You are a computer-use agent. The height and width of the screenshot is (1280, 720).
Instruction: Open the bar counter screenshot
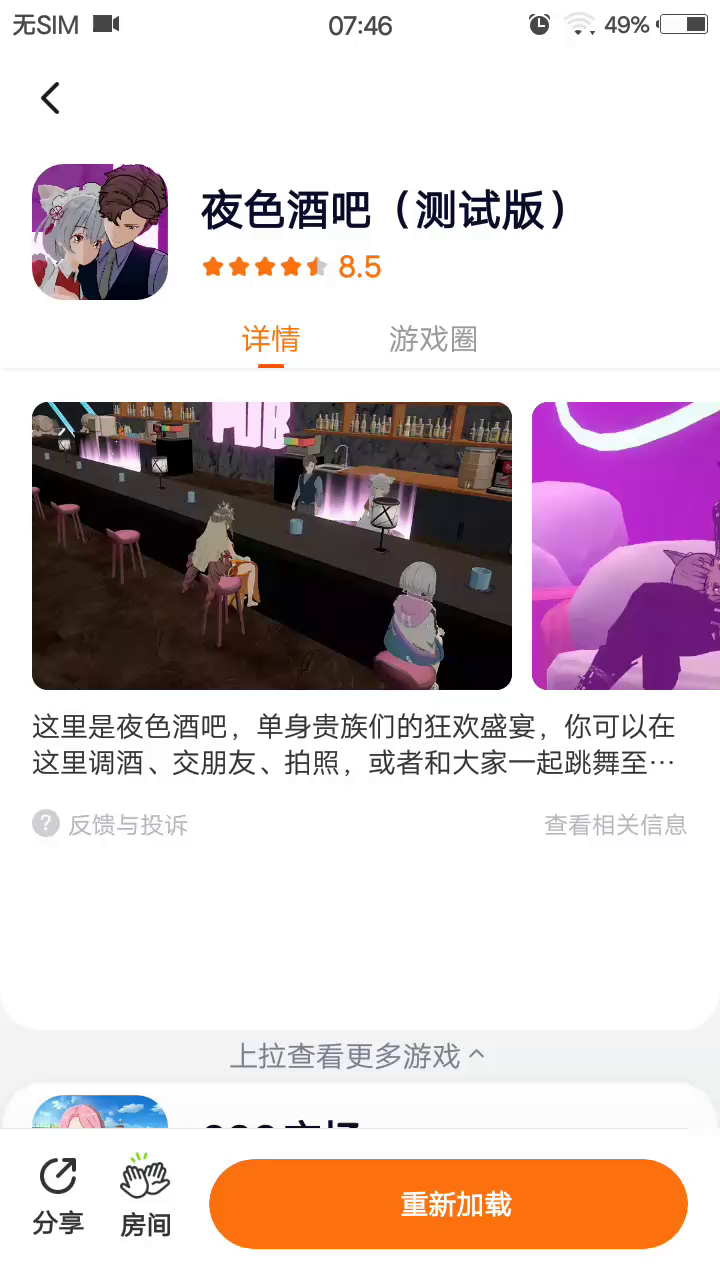pyautogui.click(x=272, y=545)
